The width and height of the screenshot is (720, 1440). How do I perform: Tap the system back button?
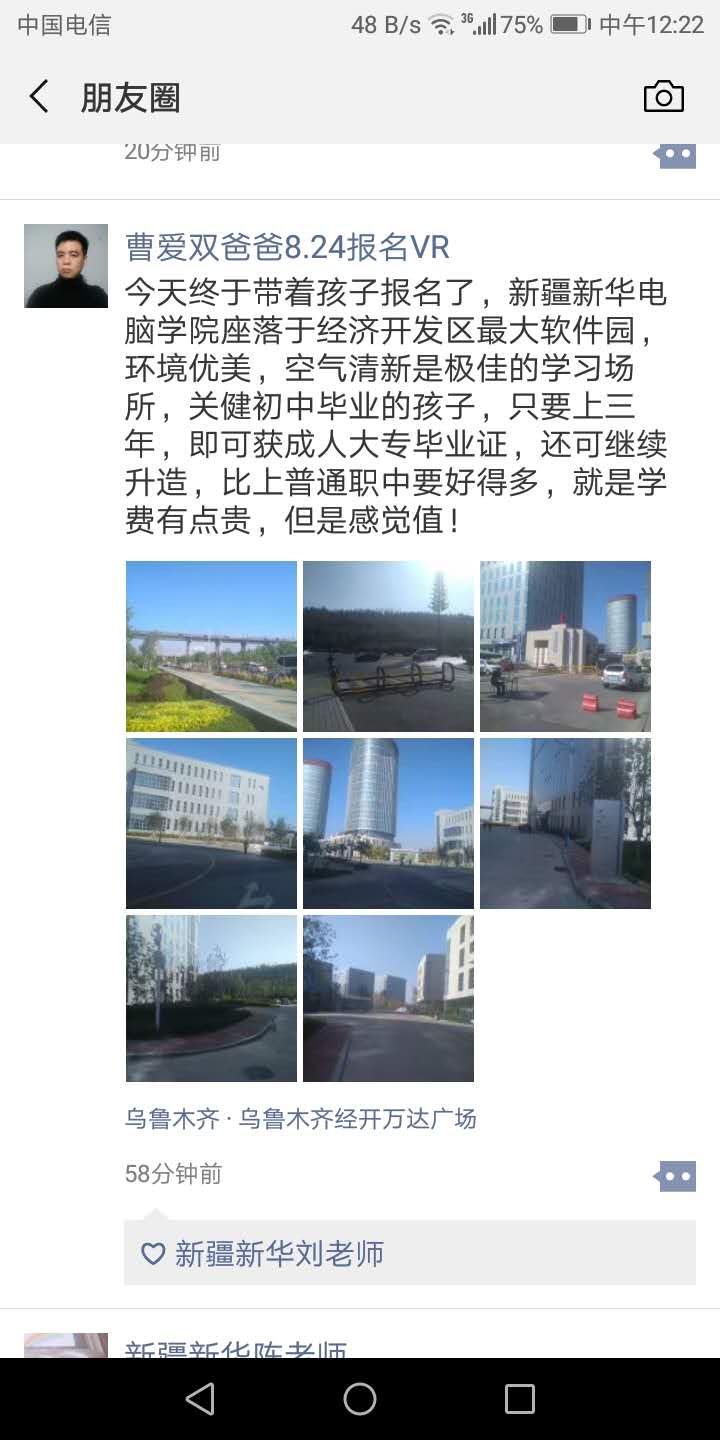click(200, 1399)
